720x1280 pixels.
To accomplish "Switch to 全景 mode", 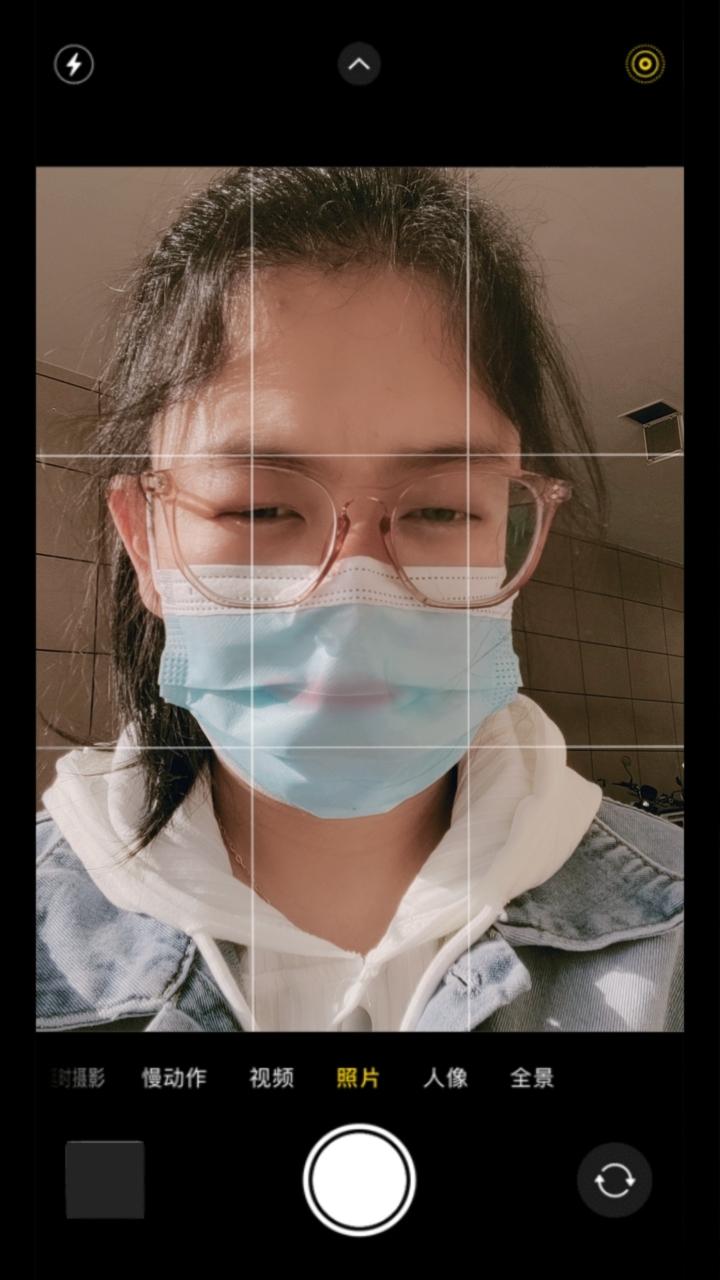I will tap(532, 1078).
